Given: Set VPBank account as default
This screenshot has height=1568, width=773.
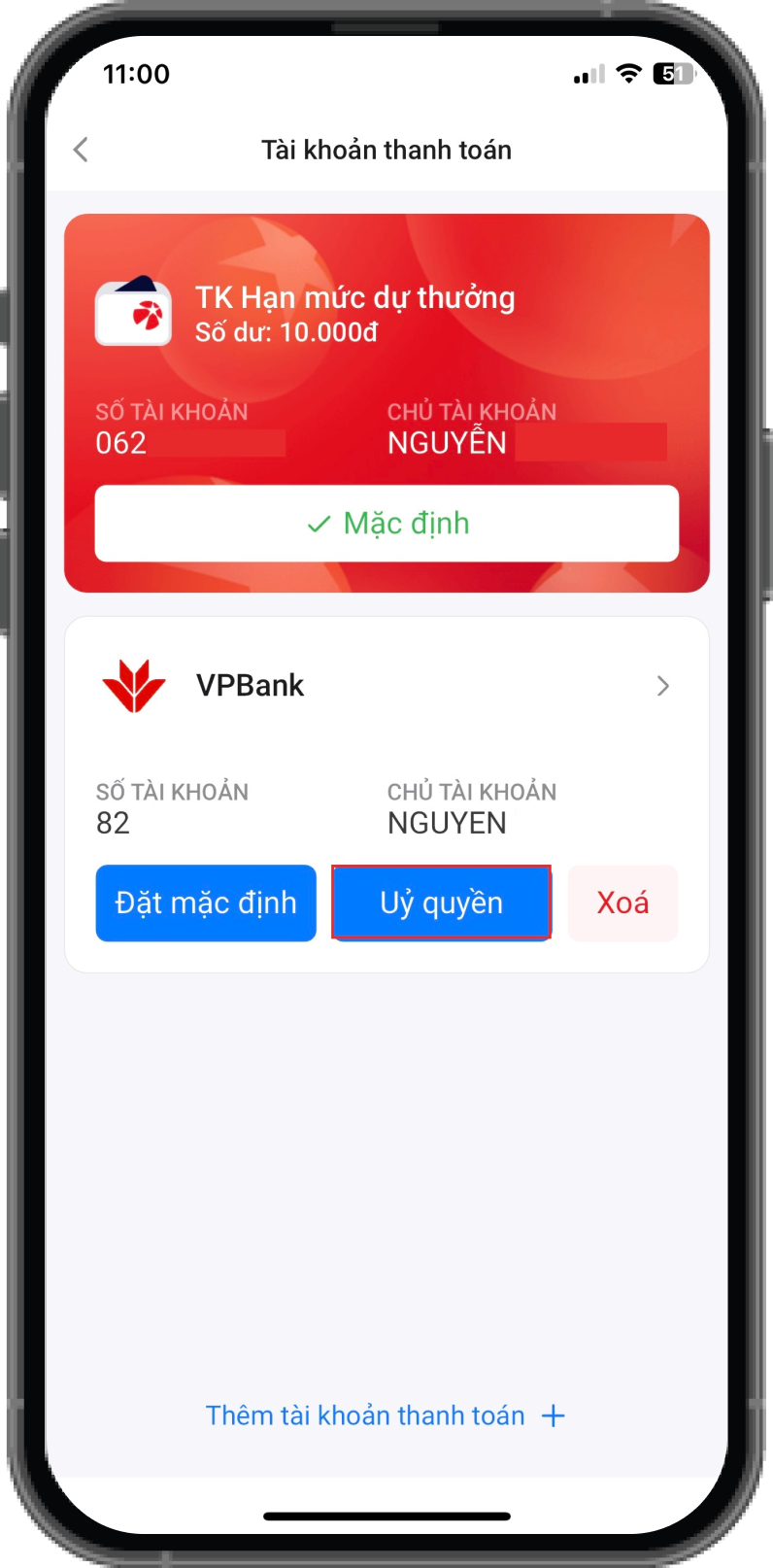Looking at the screenshot, I should (x=206, y=903).
